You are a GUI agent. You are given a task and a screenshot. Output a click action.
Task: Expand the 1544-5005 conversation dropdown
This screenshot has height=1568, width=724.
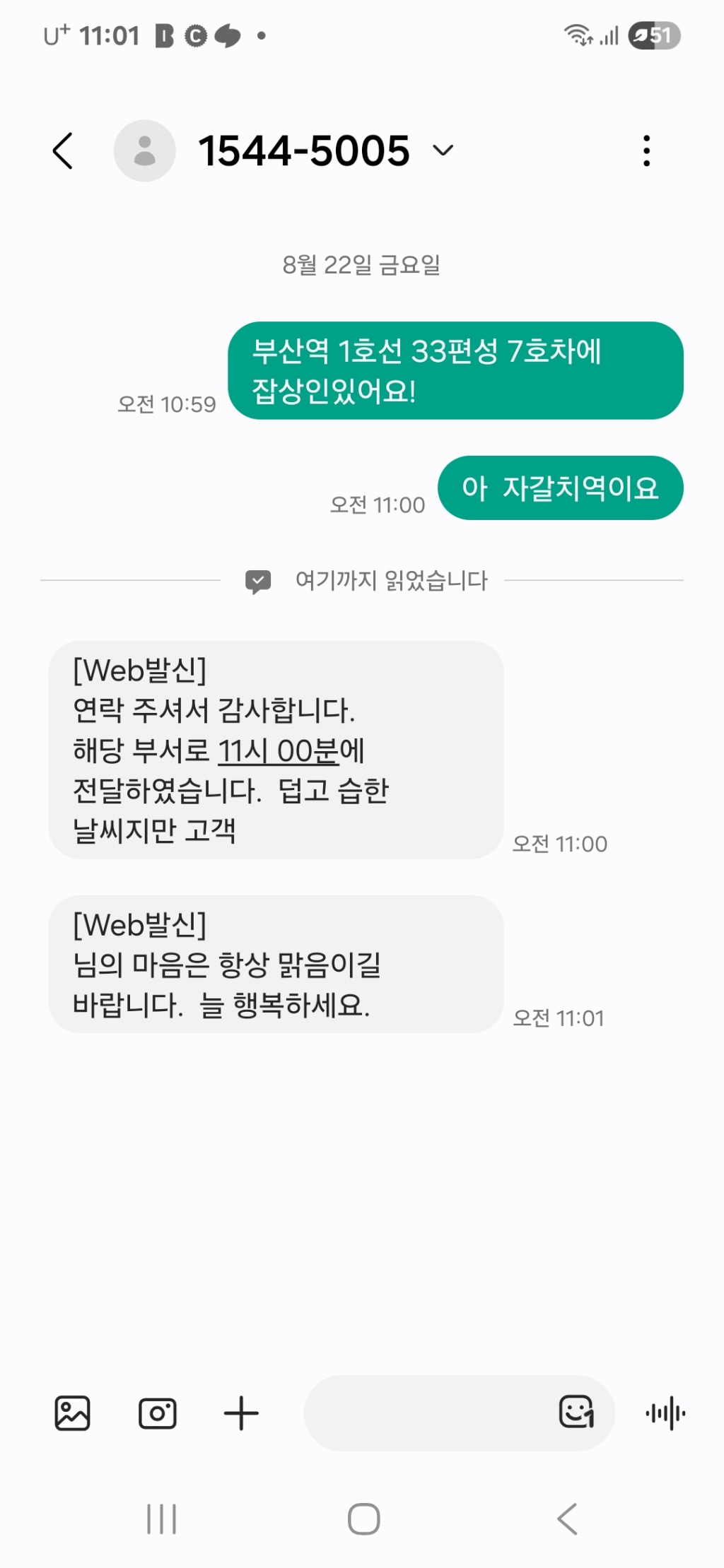(443, 151)
